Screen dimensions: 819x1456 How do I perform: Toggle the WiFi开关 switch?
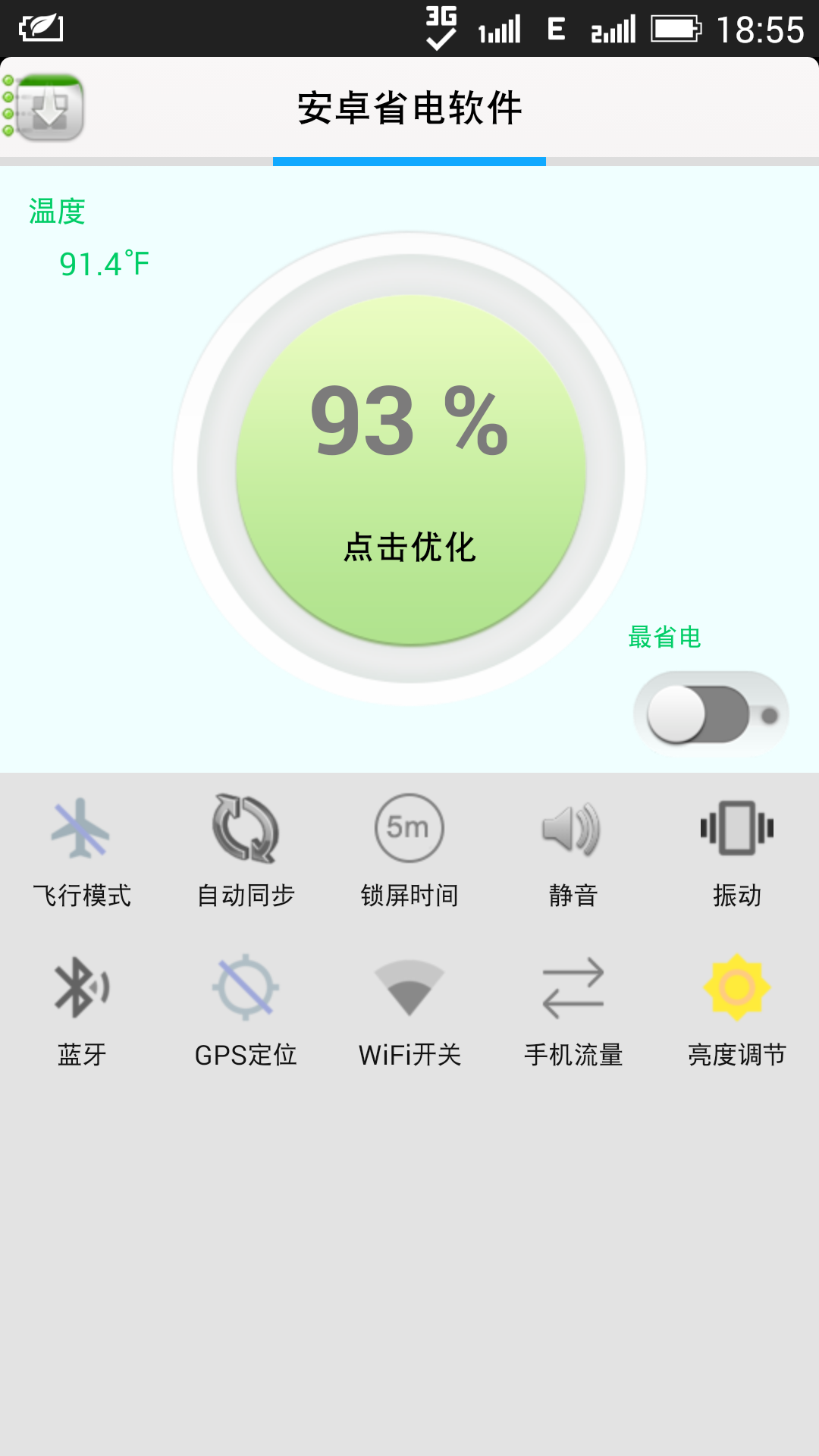pyautogui.click(x=409, y=1011)
